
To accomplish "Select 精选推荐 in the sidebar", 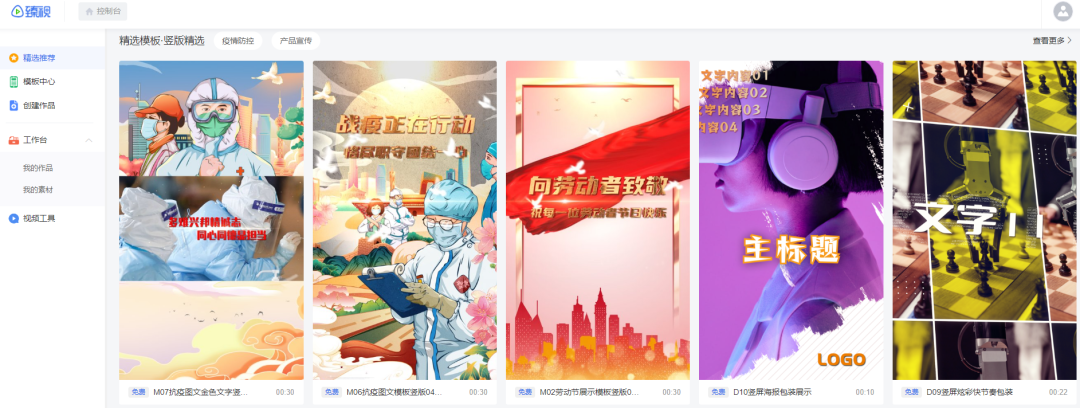I will (x=39, y=58).
